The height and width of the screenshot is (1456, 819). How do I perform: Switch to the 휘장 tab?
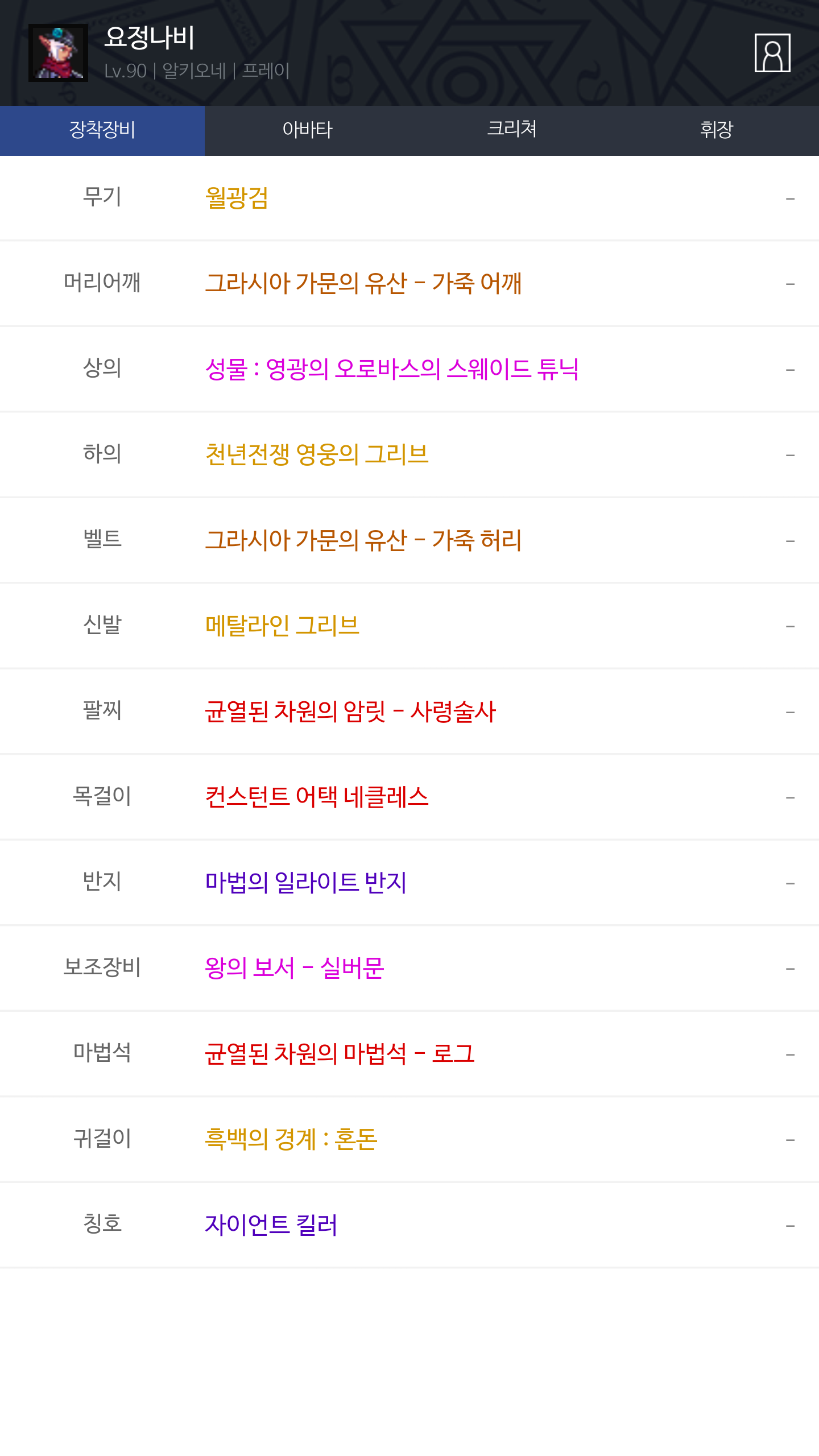[x=717, y=130]
